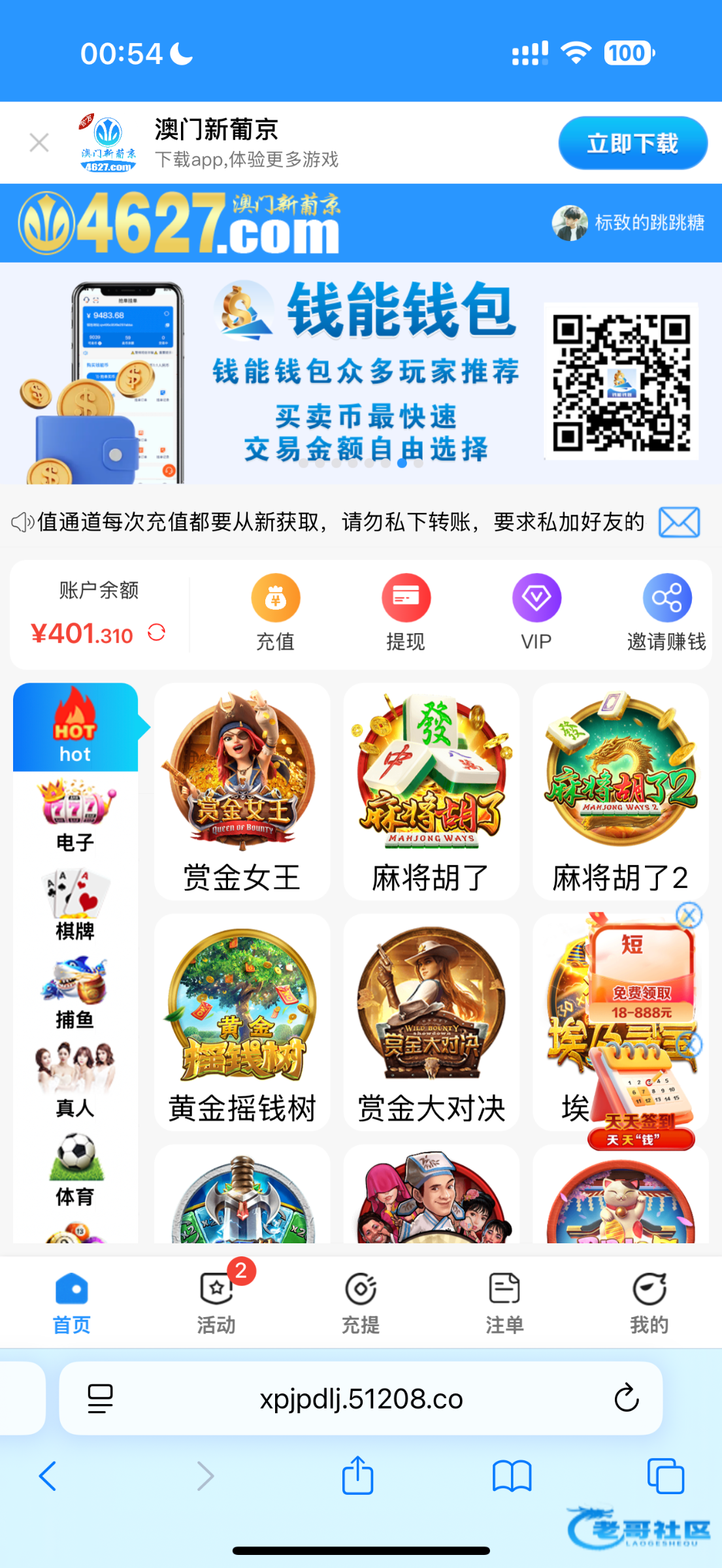Select the 棋牌 card games category

[75, 905]
